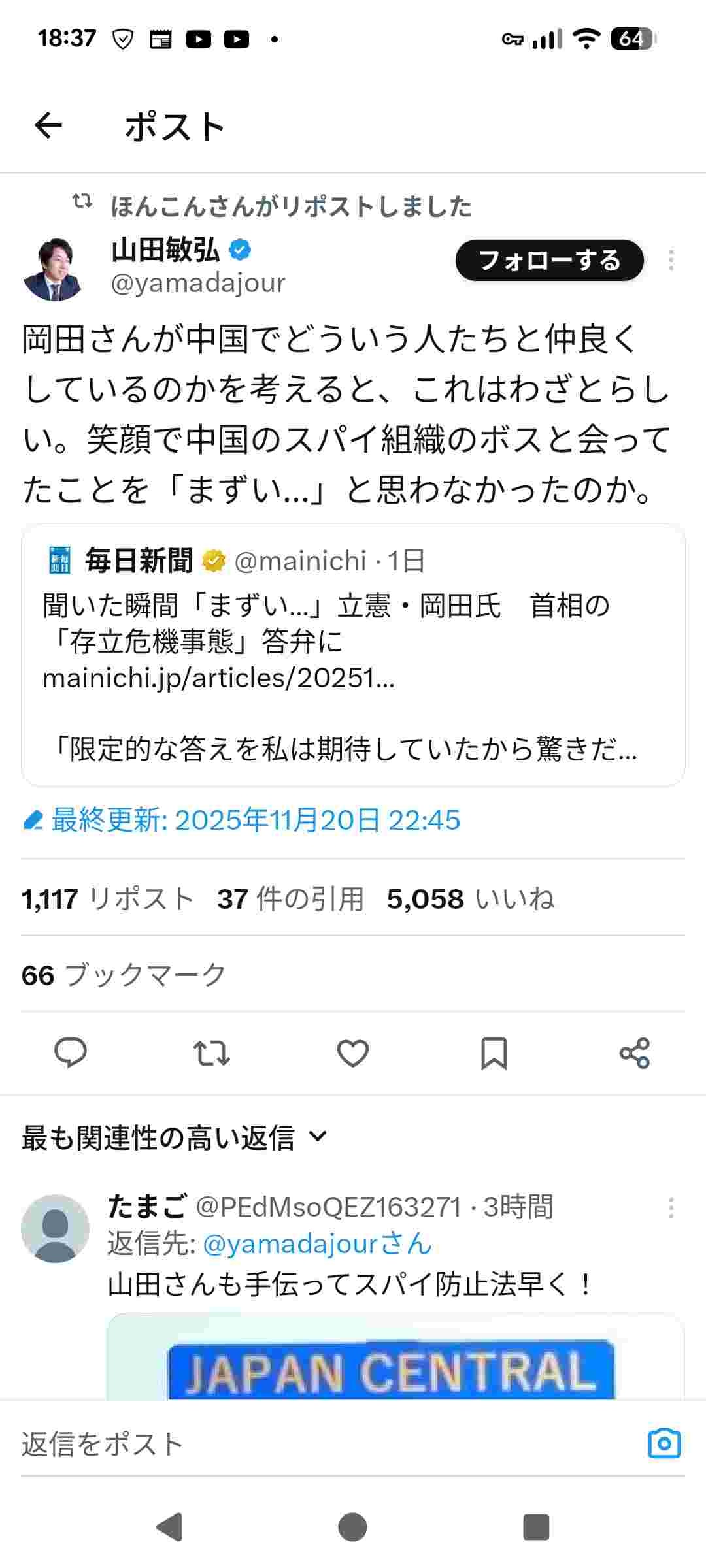
Task: View the 5,058 いいね list
Action: tap(471, 899)
